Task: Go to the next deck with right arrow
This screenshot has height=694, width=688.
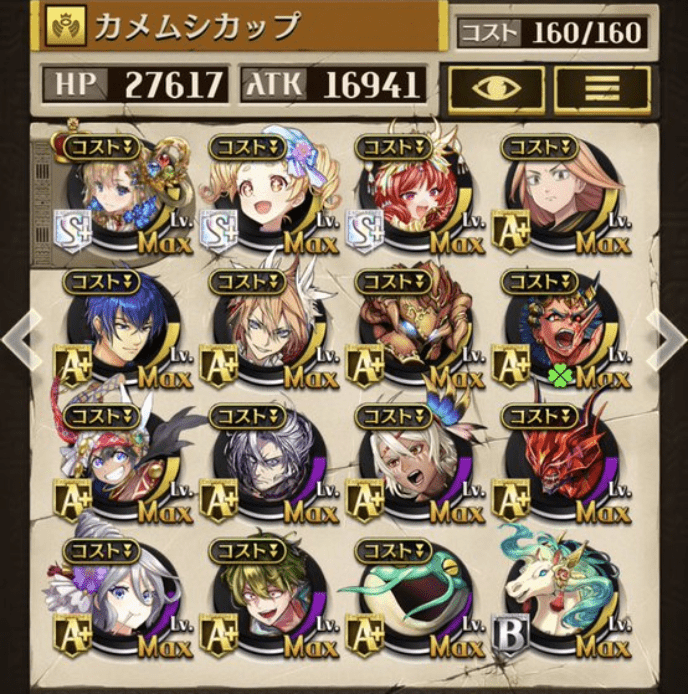Action: 669,338
